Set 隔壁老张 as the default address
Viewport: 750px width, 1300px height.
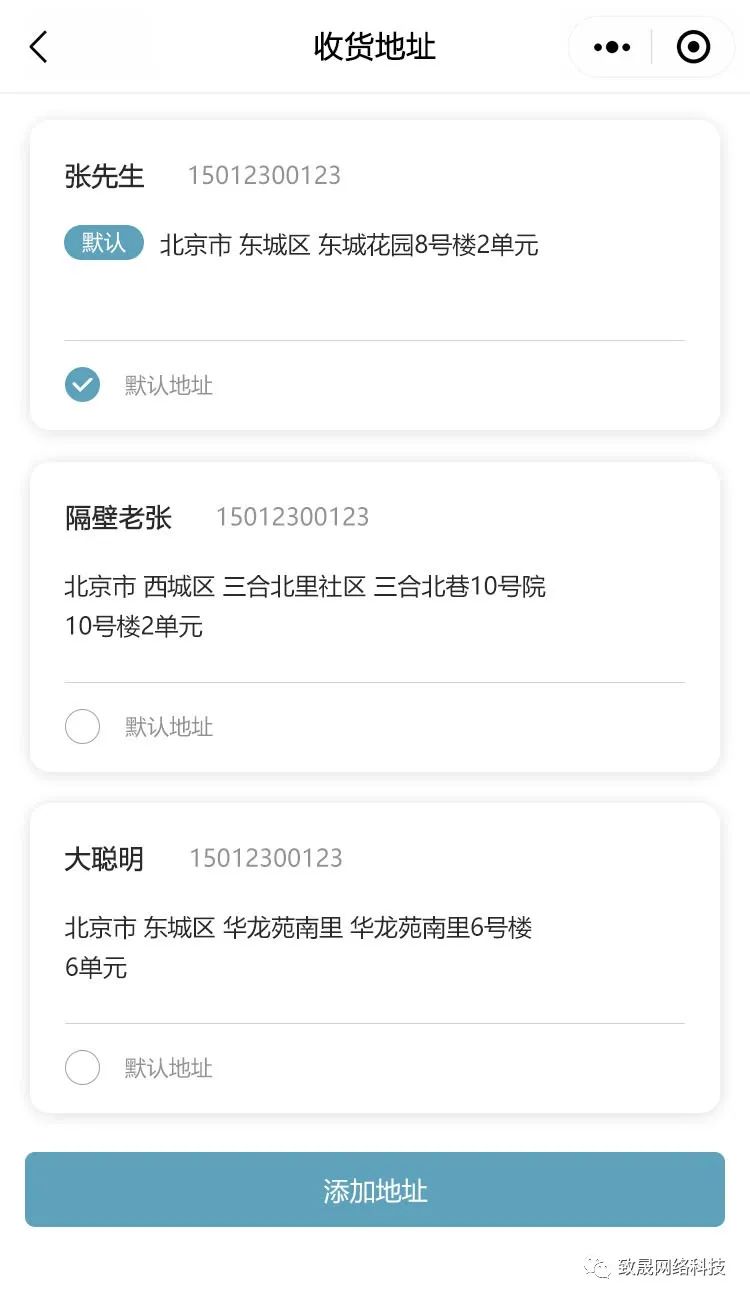tap(82, 726)
